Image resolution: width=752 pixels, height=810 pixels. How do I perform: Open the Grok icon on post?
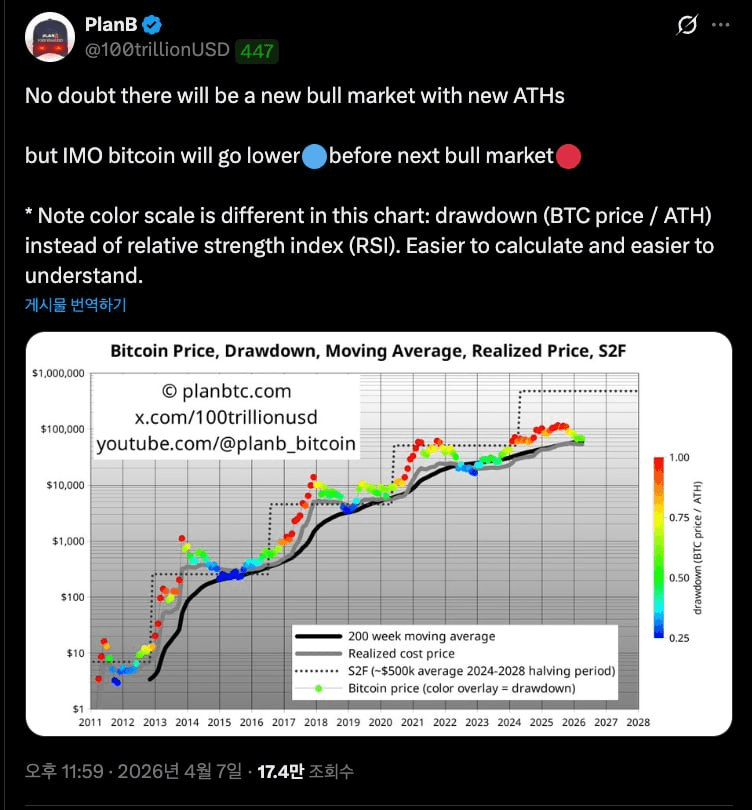coord(687,26)
